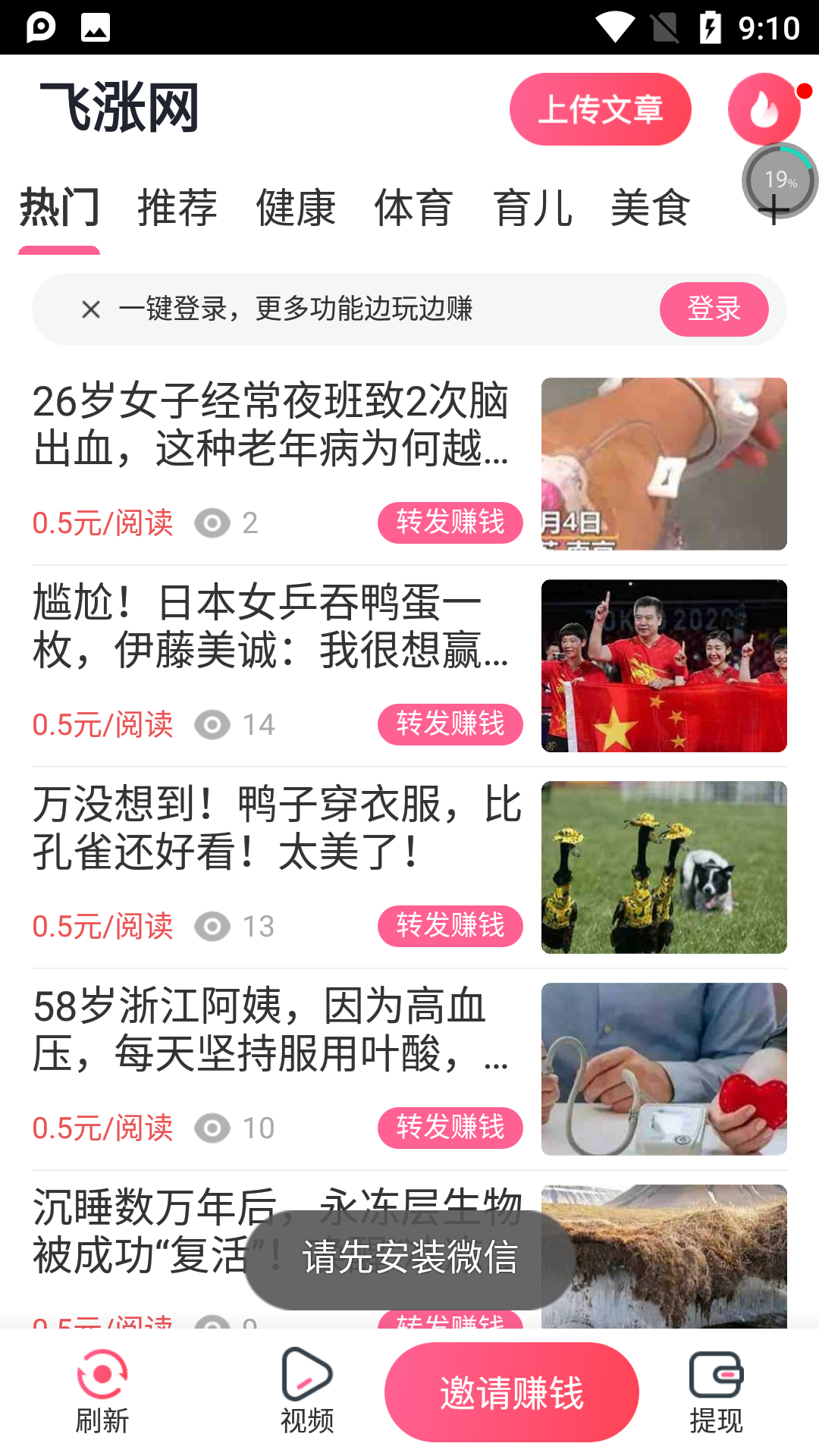Viewport: 819px width, 1456px height.
Task: Open the 提现 withdraw tab
Action: 716,1392
